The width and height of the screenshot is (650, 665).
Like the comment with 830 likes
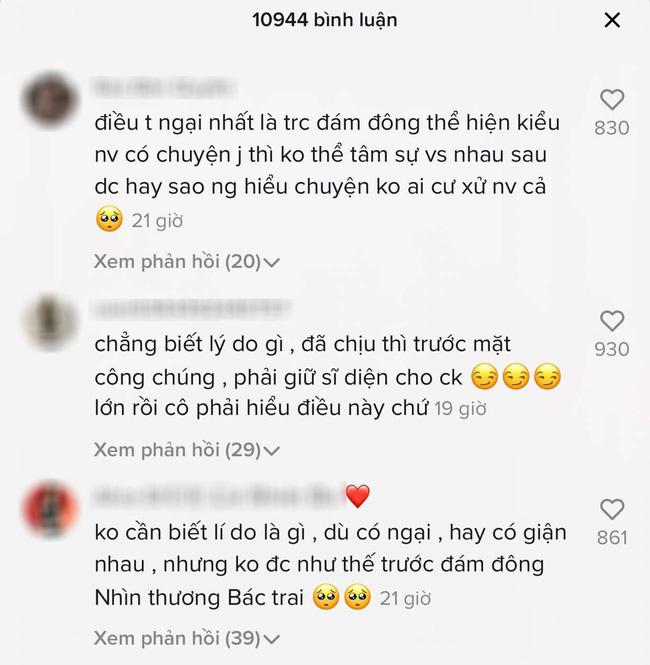[612, 100]
